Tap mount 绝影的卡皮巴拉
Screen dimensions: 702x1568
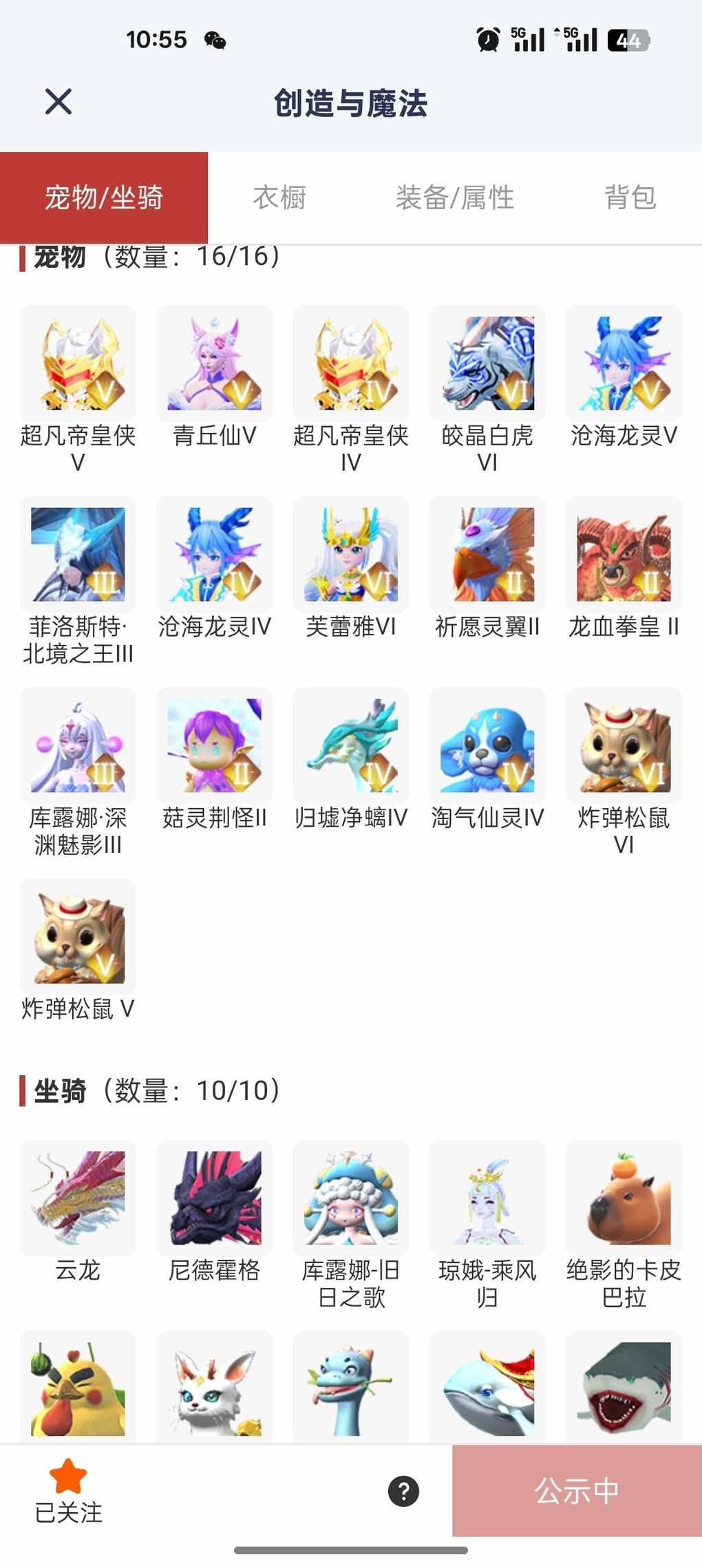[x=624, y=1198]
